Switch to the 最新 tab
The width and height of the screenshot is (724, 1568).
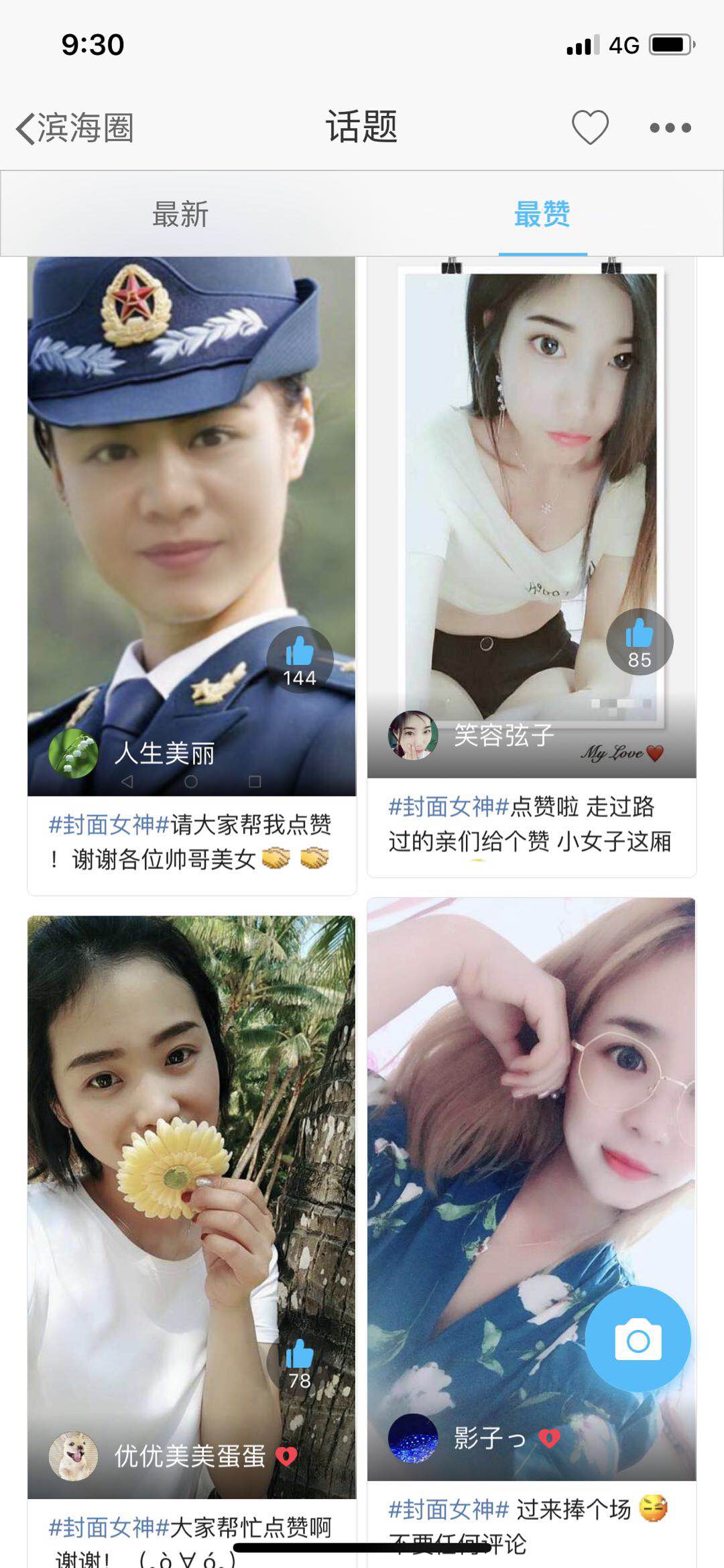point(180,215)
